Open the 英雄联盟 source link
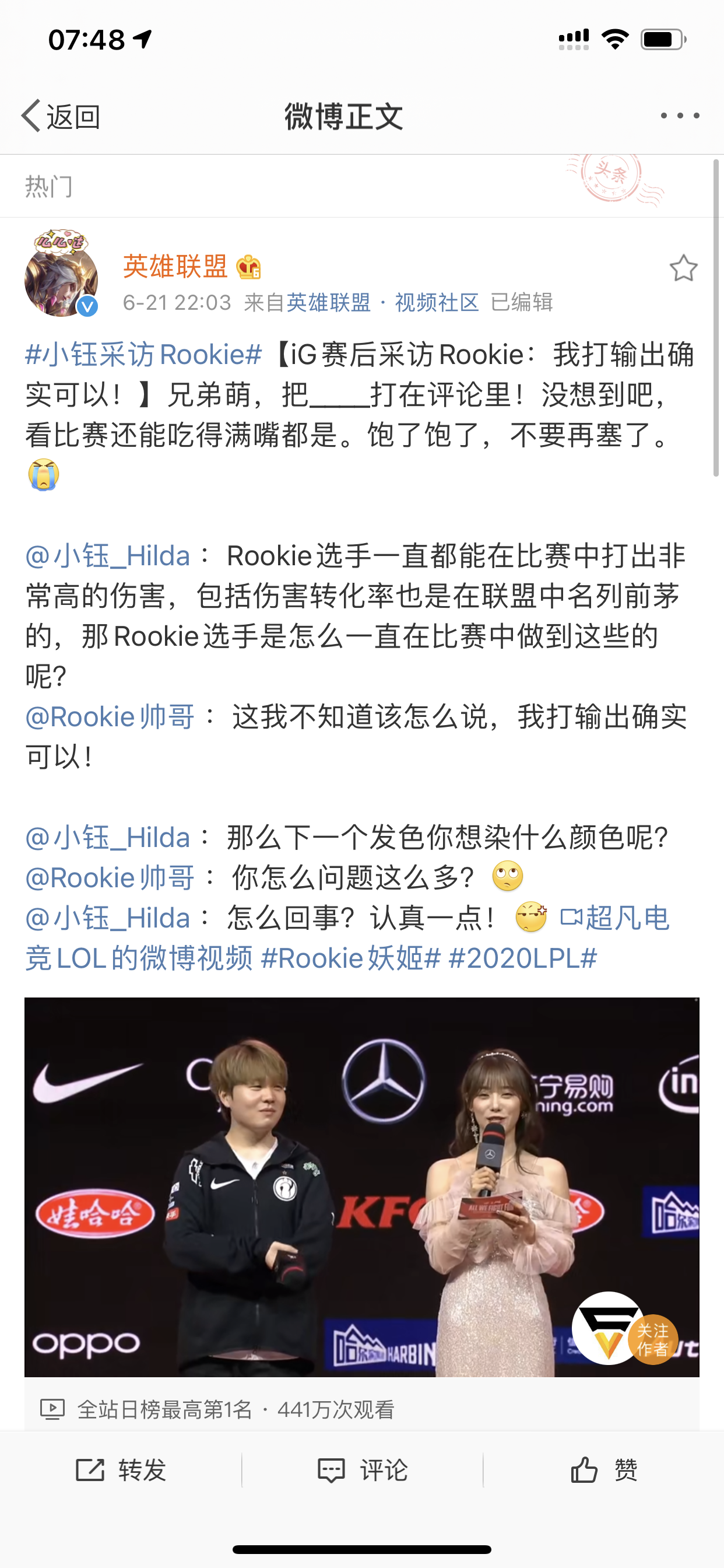The image size is (724, 1568). [329, 303]
